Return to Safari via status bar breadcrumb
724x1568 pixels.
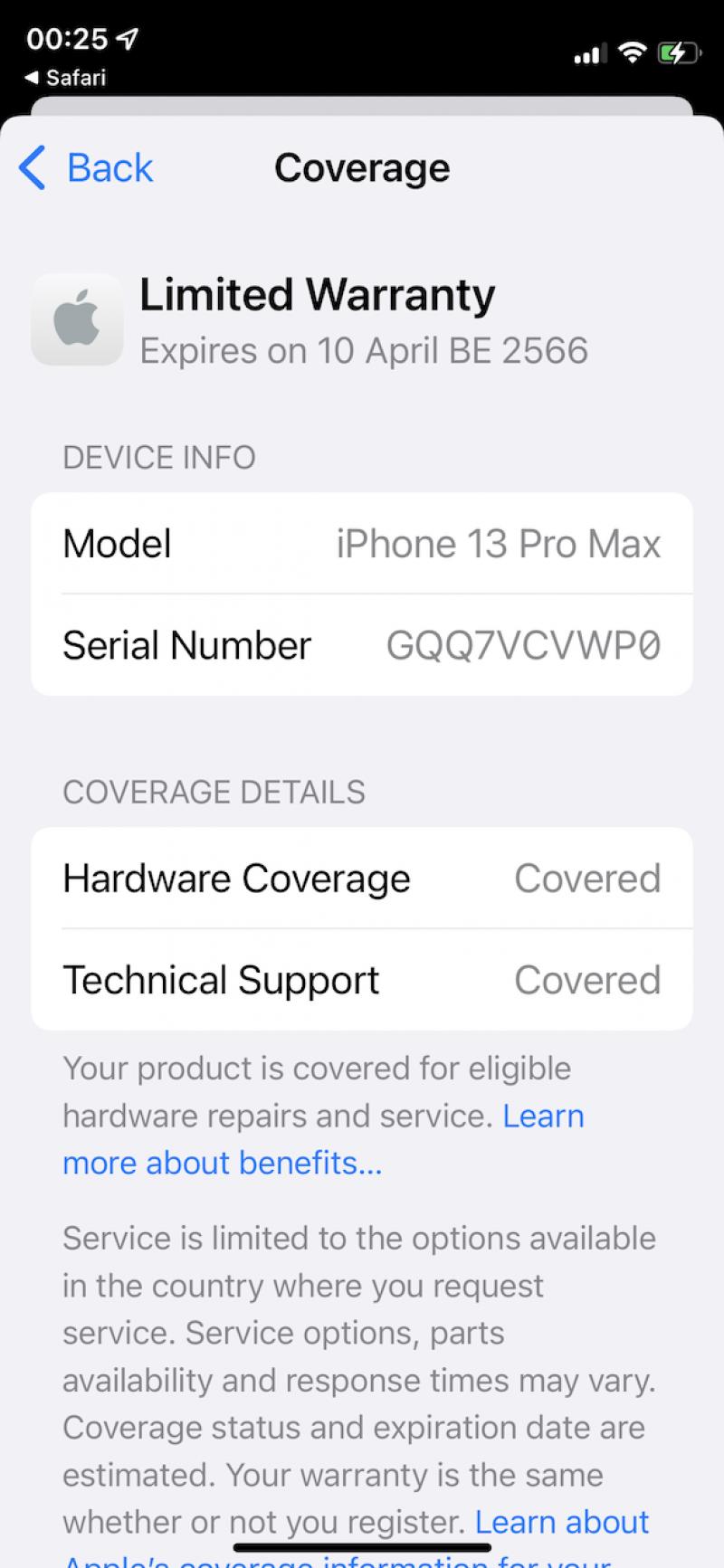(65, 78)
